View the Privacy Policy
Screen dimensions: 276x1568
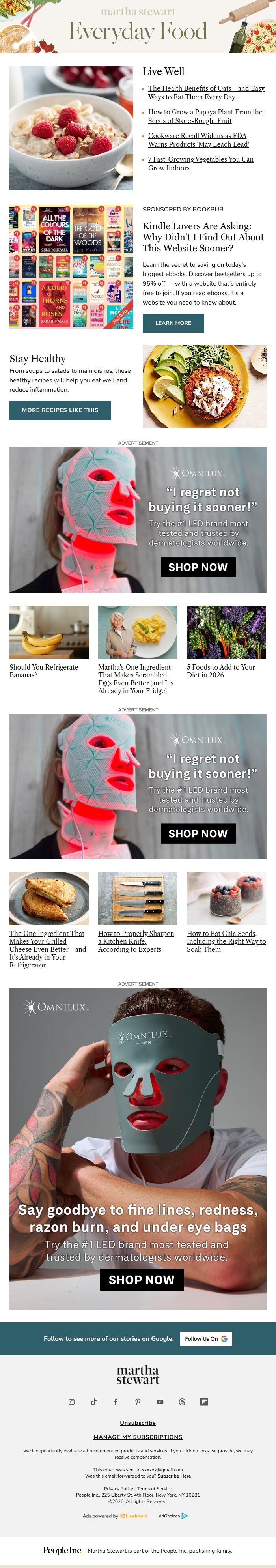coord(119,1489)
